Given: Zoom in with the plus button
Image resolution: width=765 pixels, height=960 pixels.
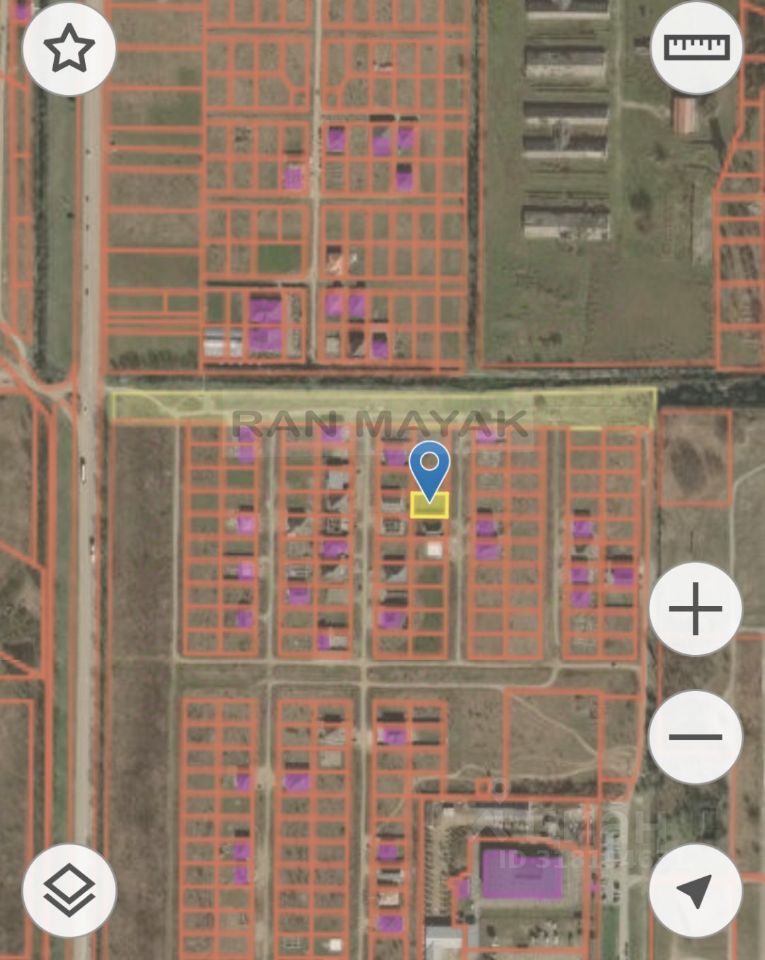Looking at the screenshot, I should [696, 609].
